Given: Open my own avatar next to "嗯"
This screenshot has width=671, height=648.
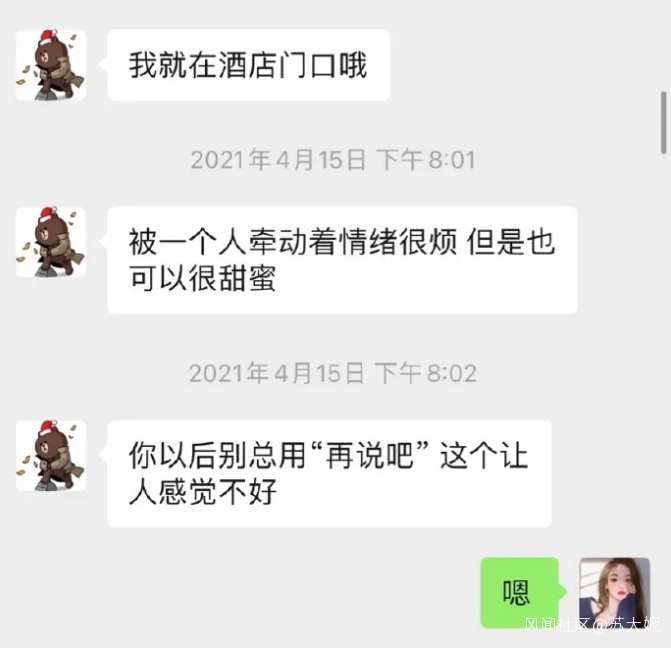Looking at the screenshot, I should coord(614,592).
